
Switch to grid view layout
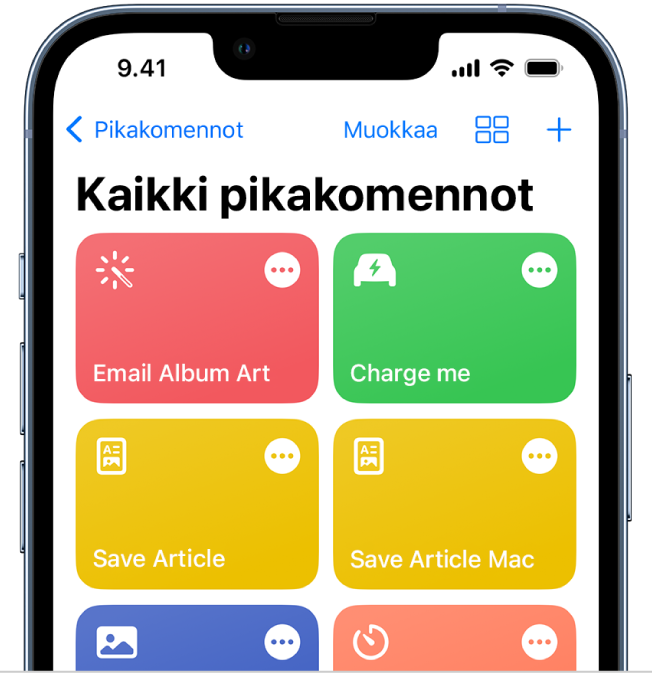(x=492, y=130)
